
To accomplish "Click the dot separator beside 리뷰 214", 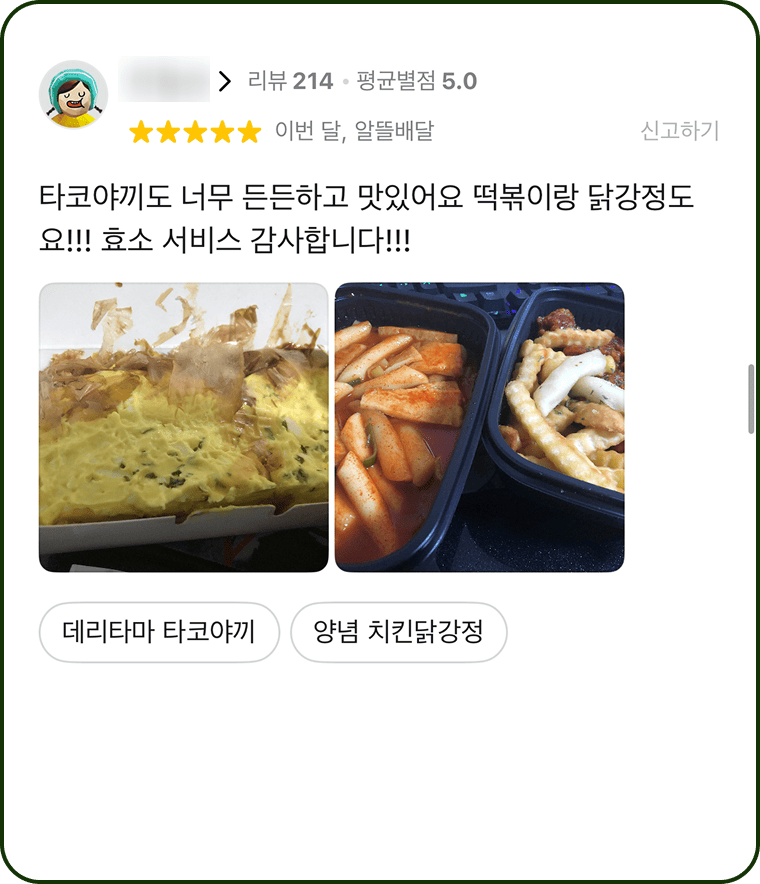I will 345,82.
